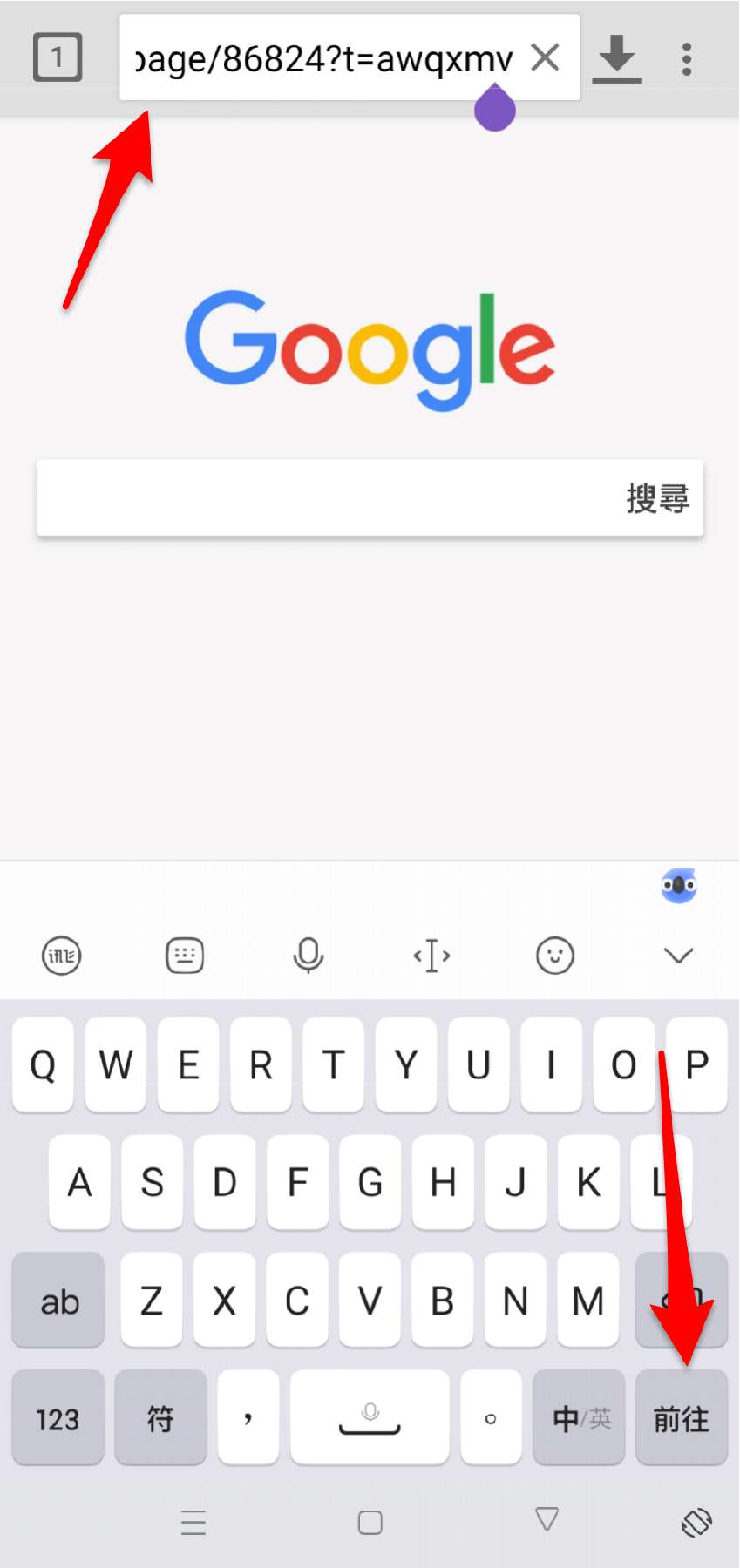Tap the system home button
The width and height of the screenshot is (740, 1568).
coord(370,1523)
